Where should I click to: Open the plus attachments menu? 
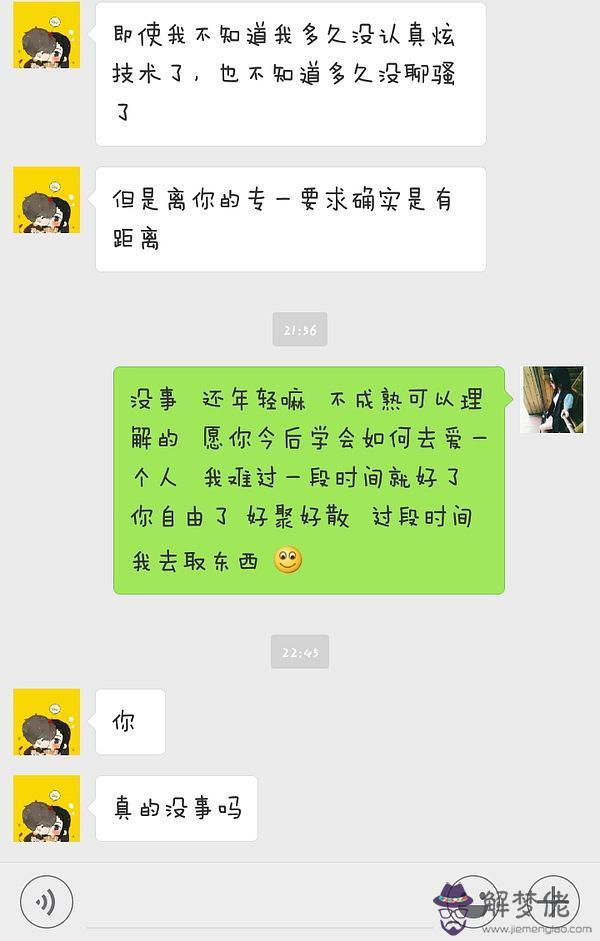tap(552, 902)
